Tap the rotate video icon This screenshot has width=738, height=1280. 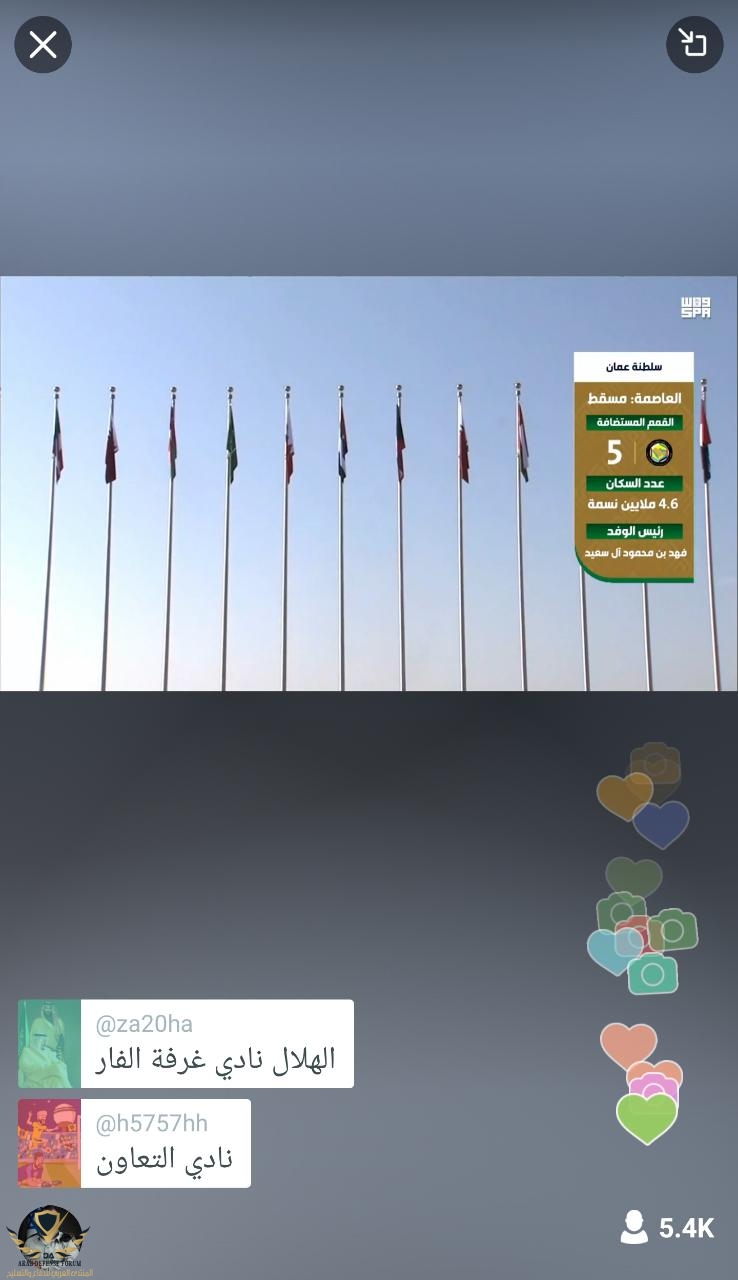pos(694,45)
